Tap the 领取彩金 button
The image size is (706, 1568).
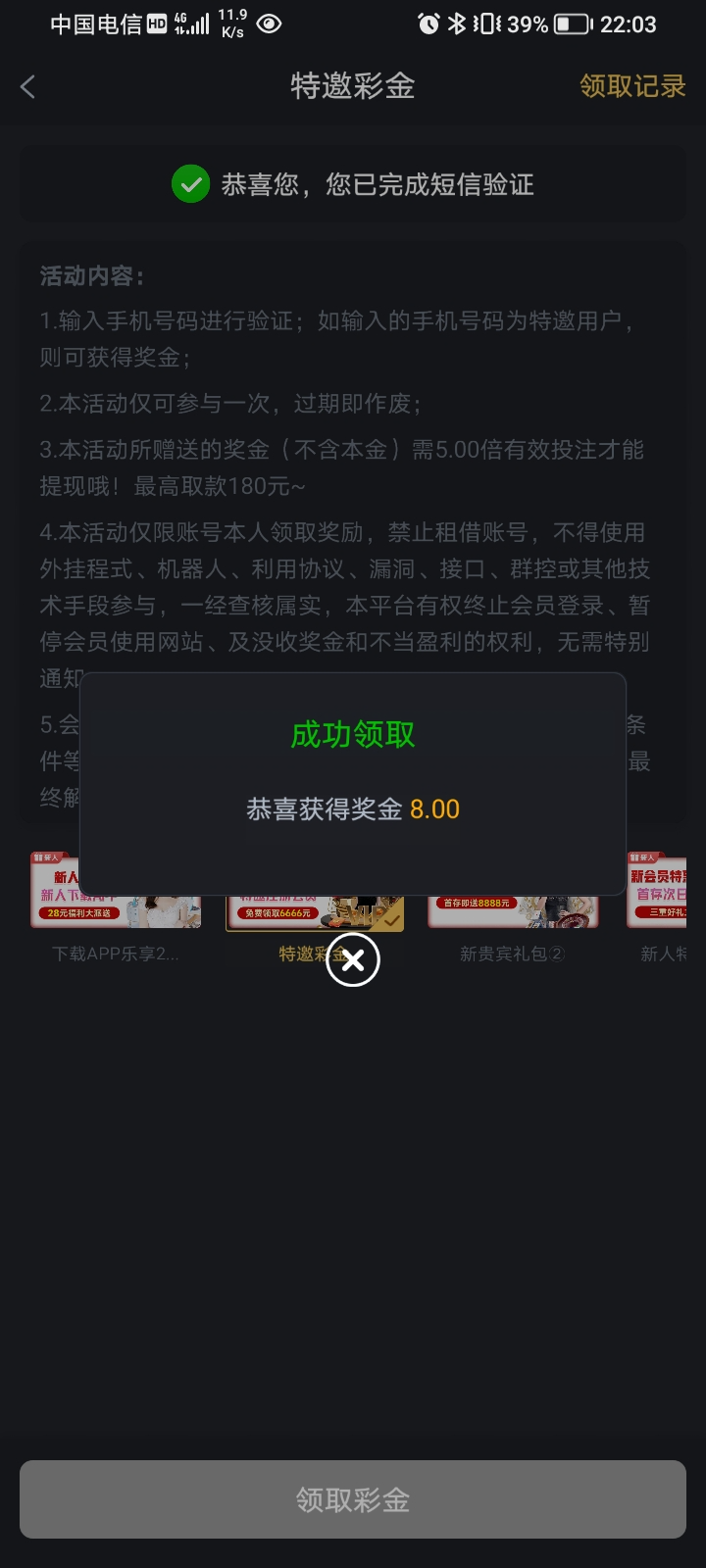click(353, 1499)
